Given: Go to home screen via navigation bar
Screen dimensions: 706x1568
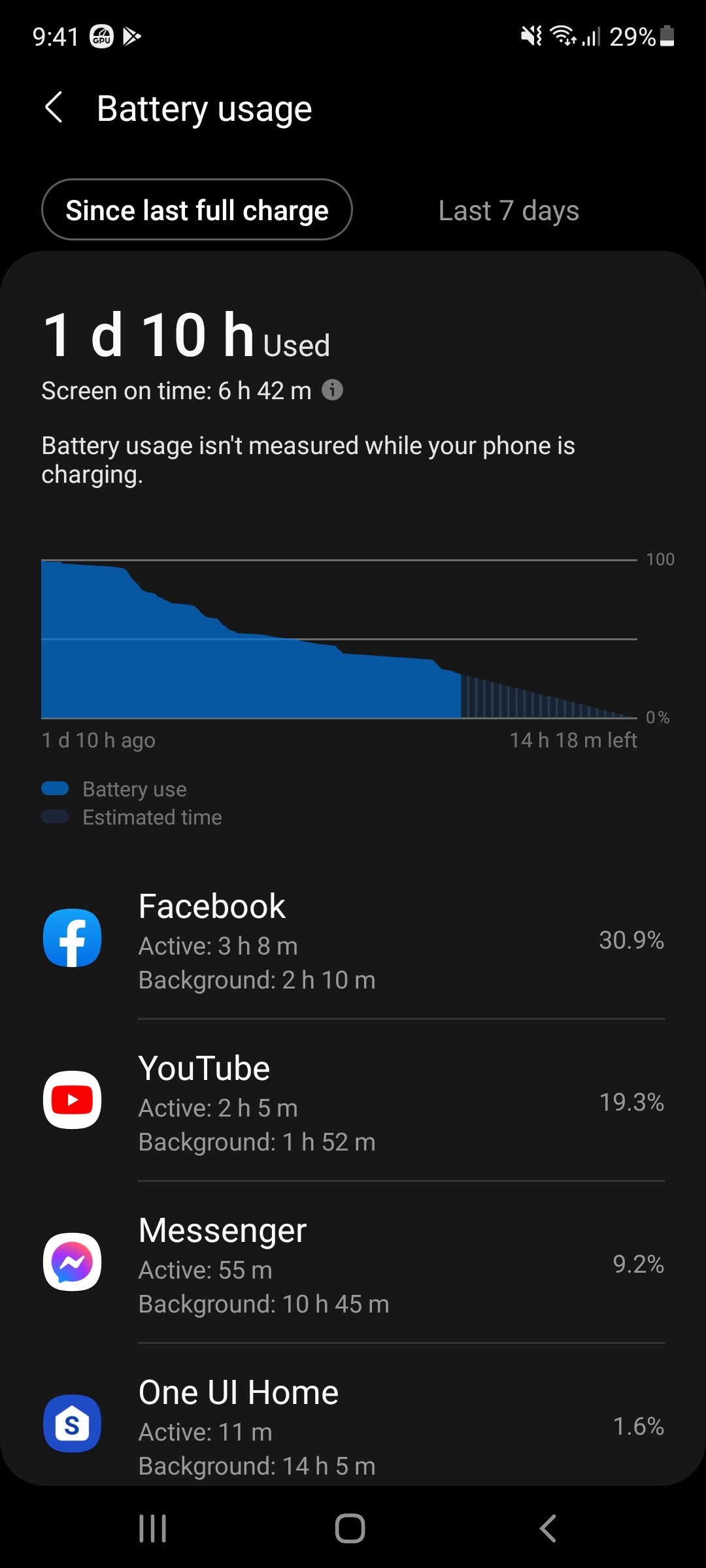Looking at the screenshot, I should coord(350,1529).
